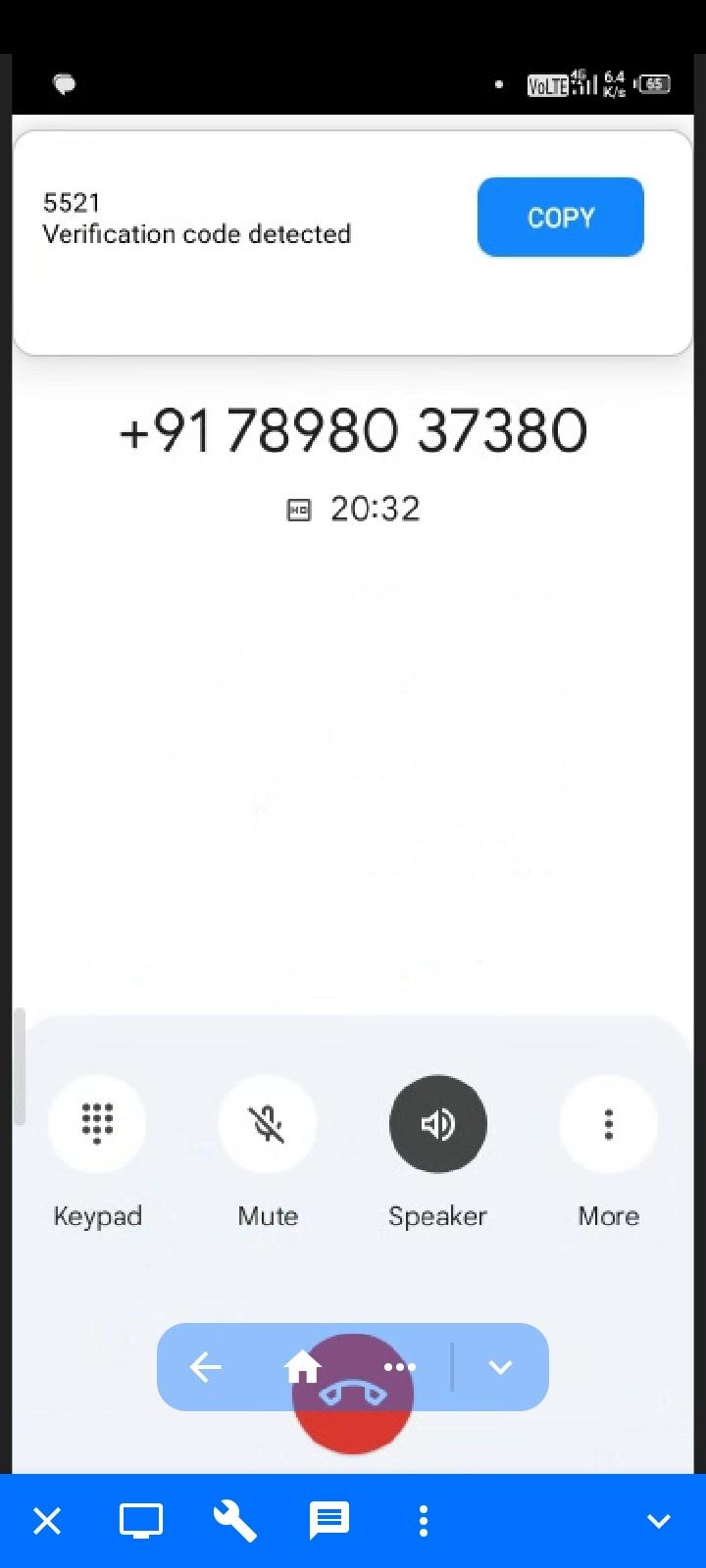This screenshot has height=1568, width=706.
Task: Tap the VoLTE status indicator
Action: point(546,85)
